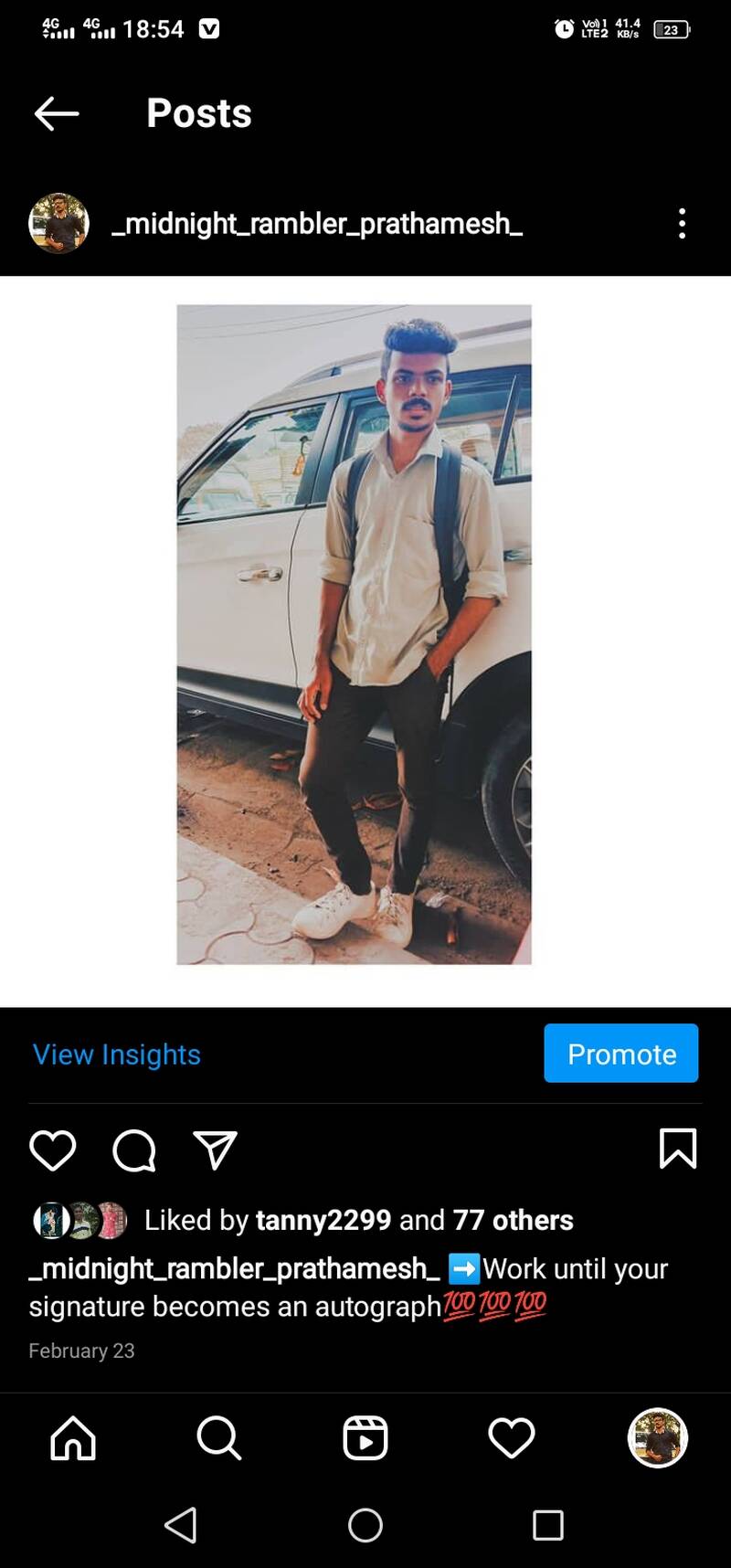Viewport: 731px width, 1568px height.
Task: Open the post's three-dot options menu
Action: coord(682,224)
